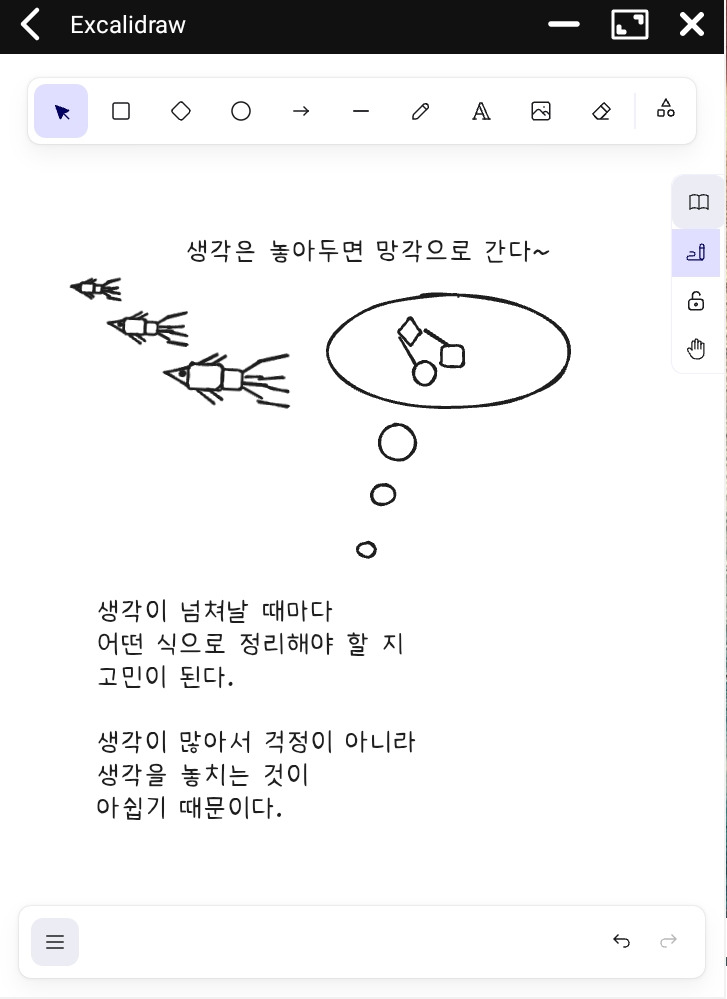Choose the text tool
This screenshot has height=999, width=727.
click(x=481, y=111)
